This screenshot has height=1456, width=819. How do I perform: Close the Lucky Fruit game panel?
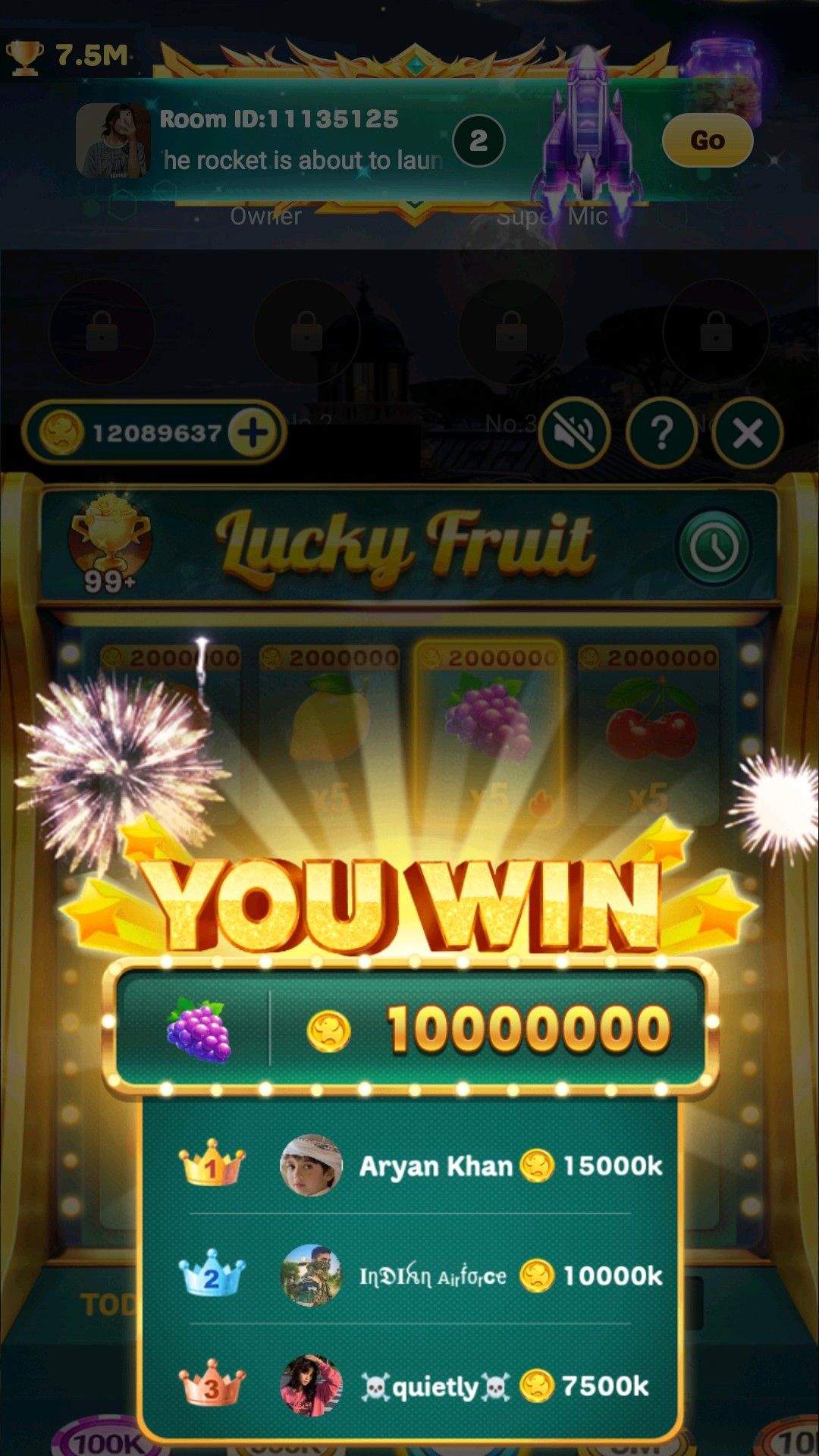tap(748, 433)
